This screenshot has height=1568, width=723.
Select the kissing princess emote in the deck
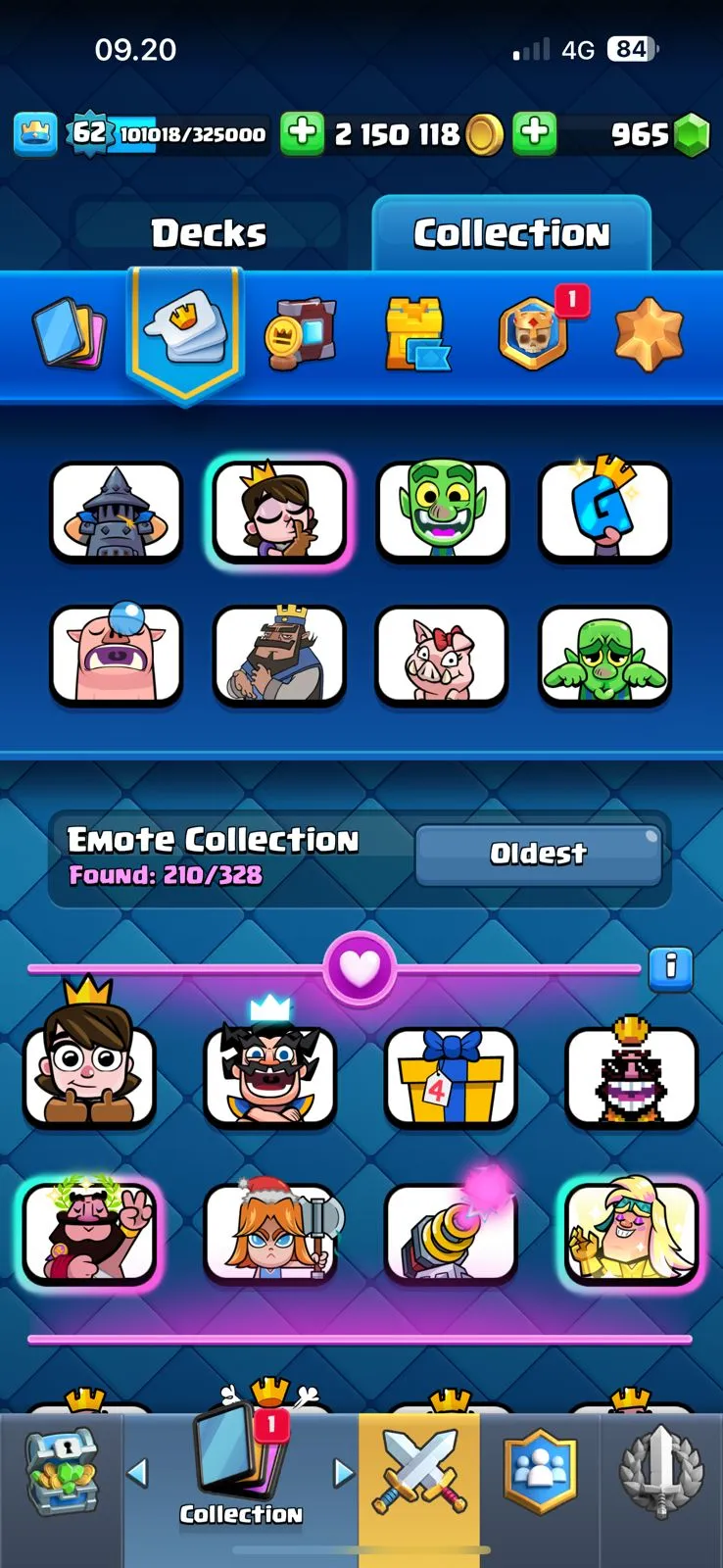coord(279,512)
